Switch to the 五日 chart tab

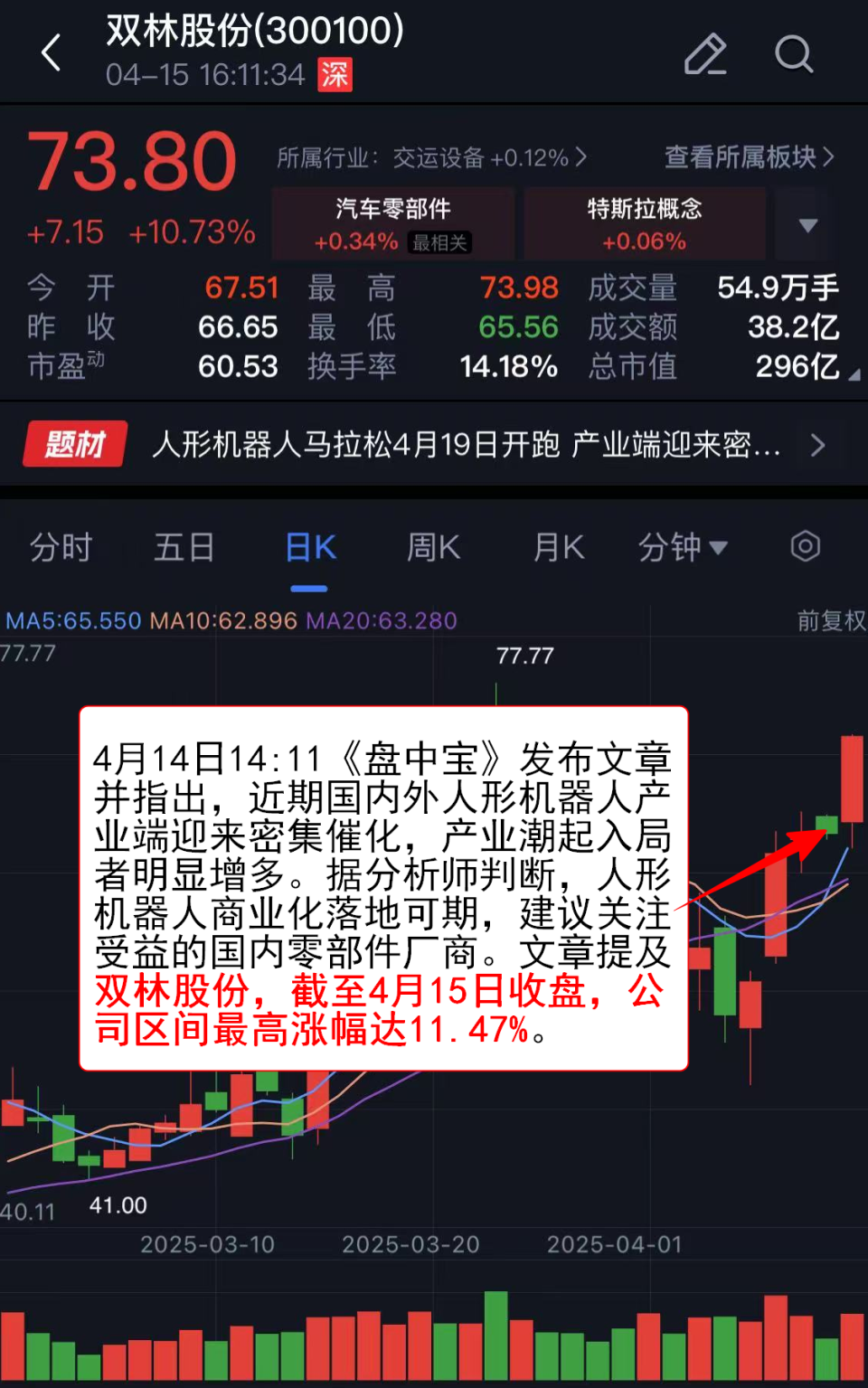pyautogui.click(x=184, y=547)
